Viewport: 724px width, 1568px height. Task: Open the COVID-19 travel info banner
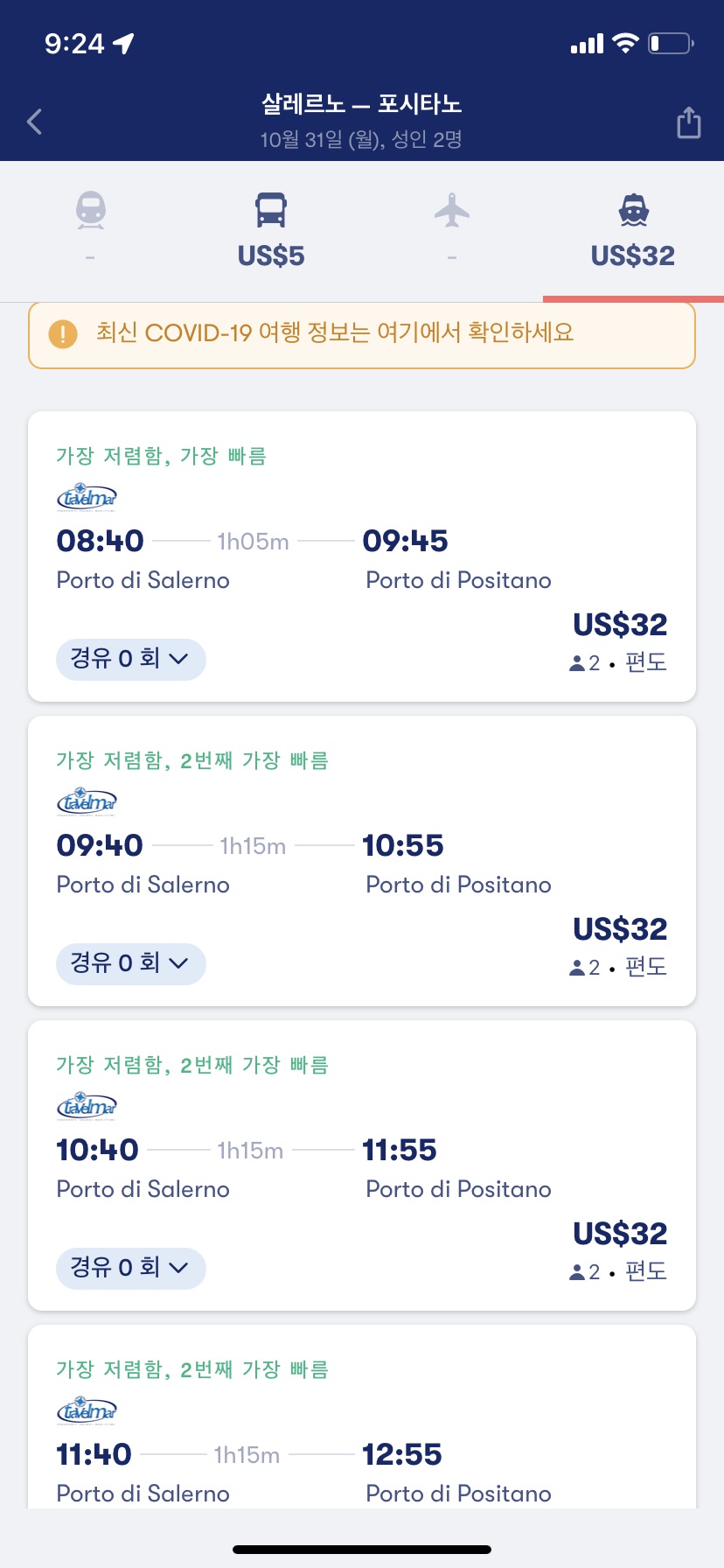pyautogui.click(x=362, y=334)
